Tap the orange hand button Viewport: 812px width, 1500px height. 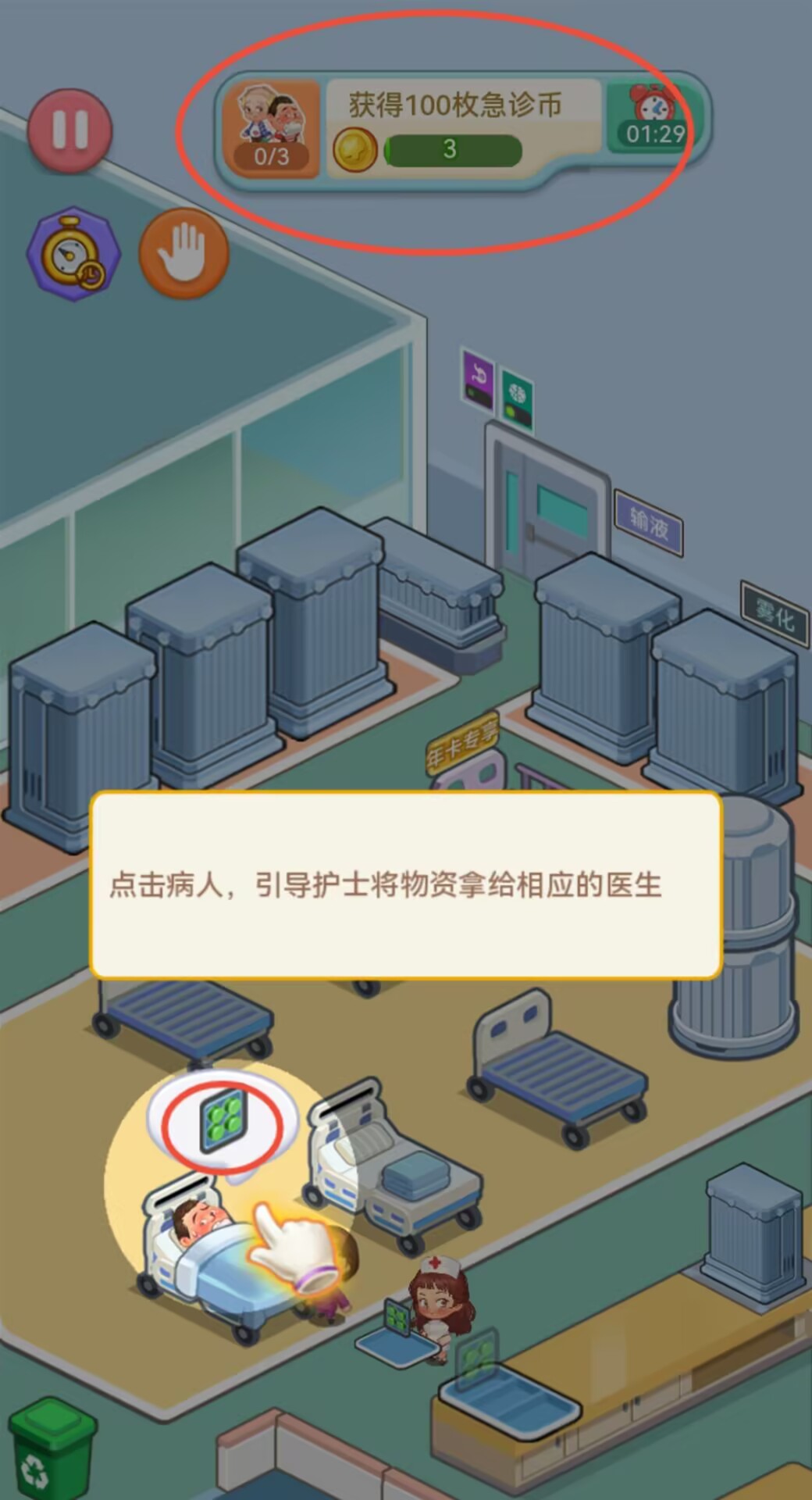pyautogui.click(x=183, y=255)
